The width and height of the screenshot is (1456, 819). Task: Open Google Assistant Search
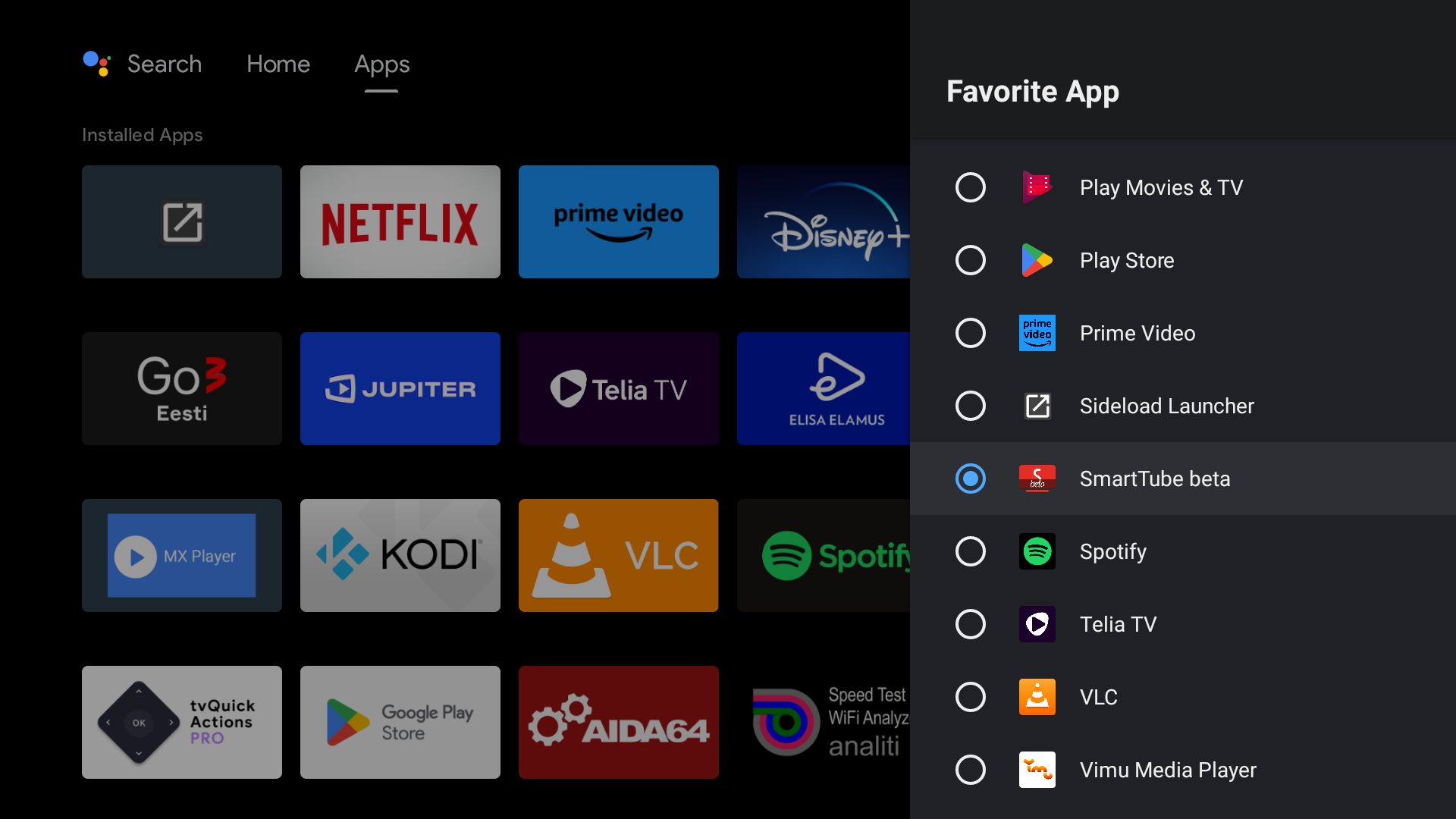coord(143,64)
